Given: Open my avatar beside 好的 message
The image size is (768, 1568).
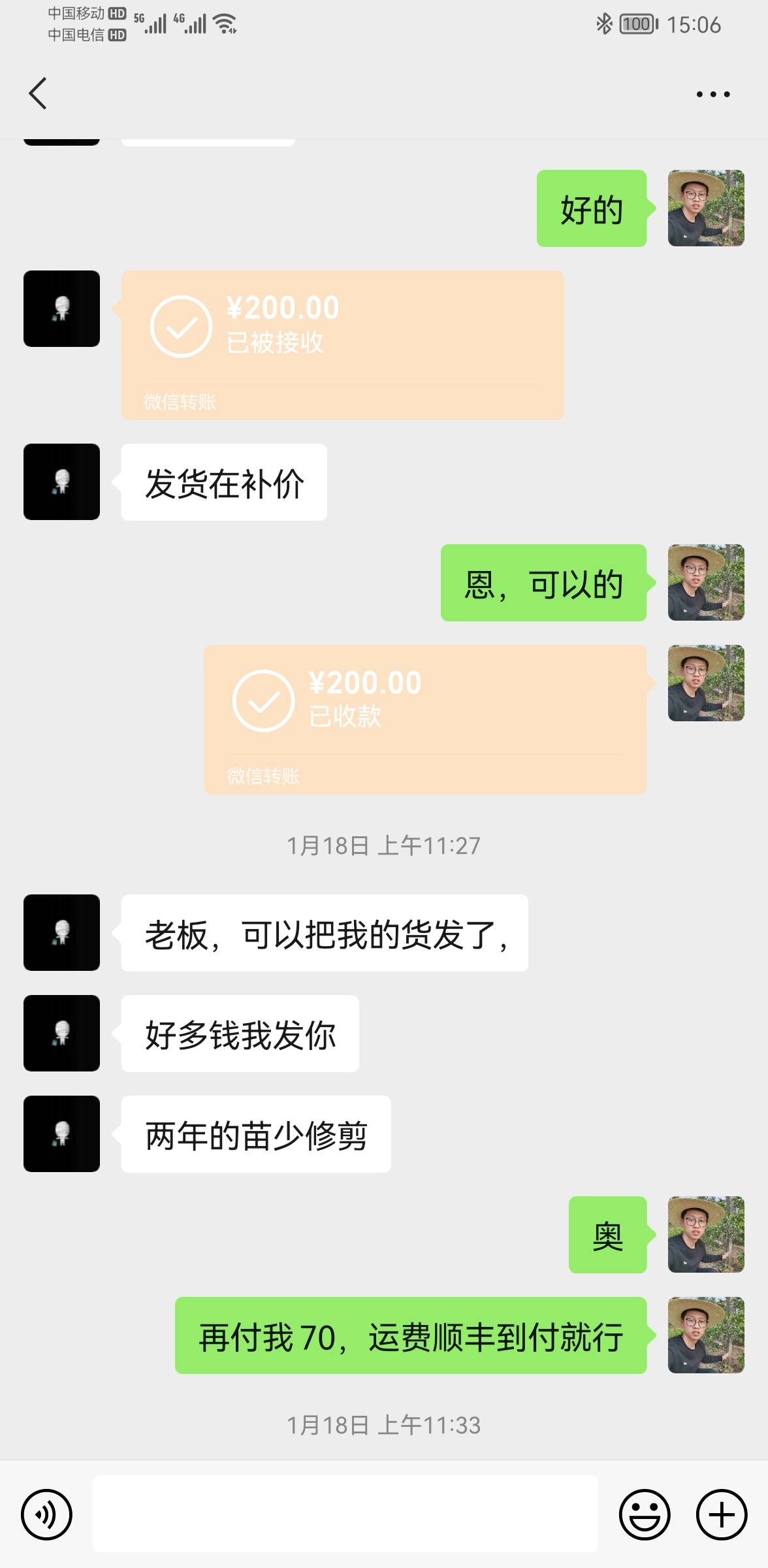Looking at the screenshot, I should tap(706, 208).
